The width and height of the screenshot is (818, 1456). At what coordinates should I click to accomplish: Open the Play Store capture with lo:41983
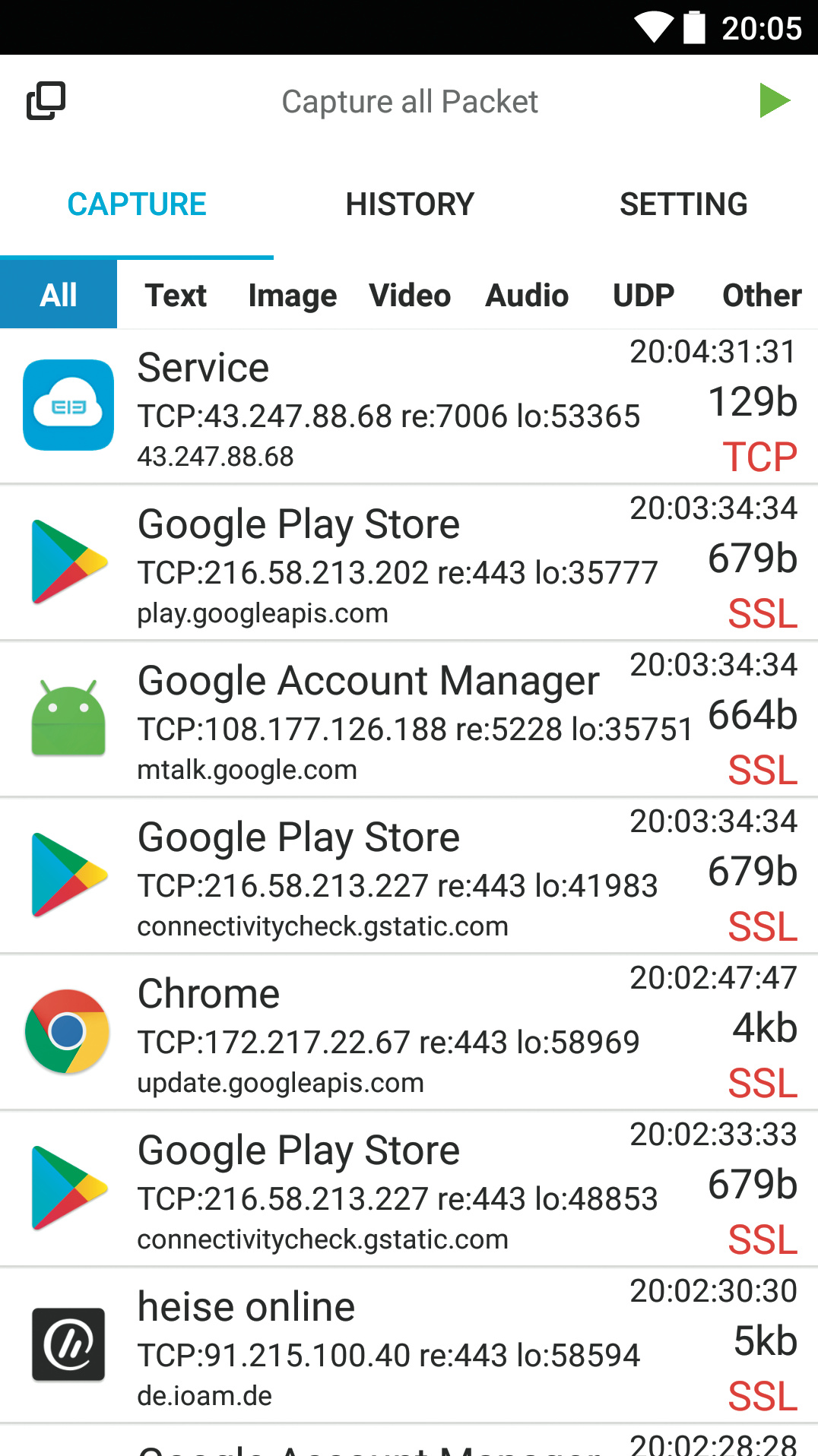pyautogui.click(x=409, y=877)
